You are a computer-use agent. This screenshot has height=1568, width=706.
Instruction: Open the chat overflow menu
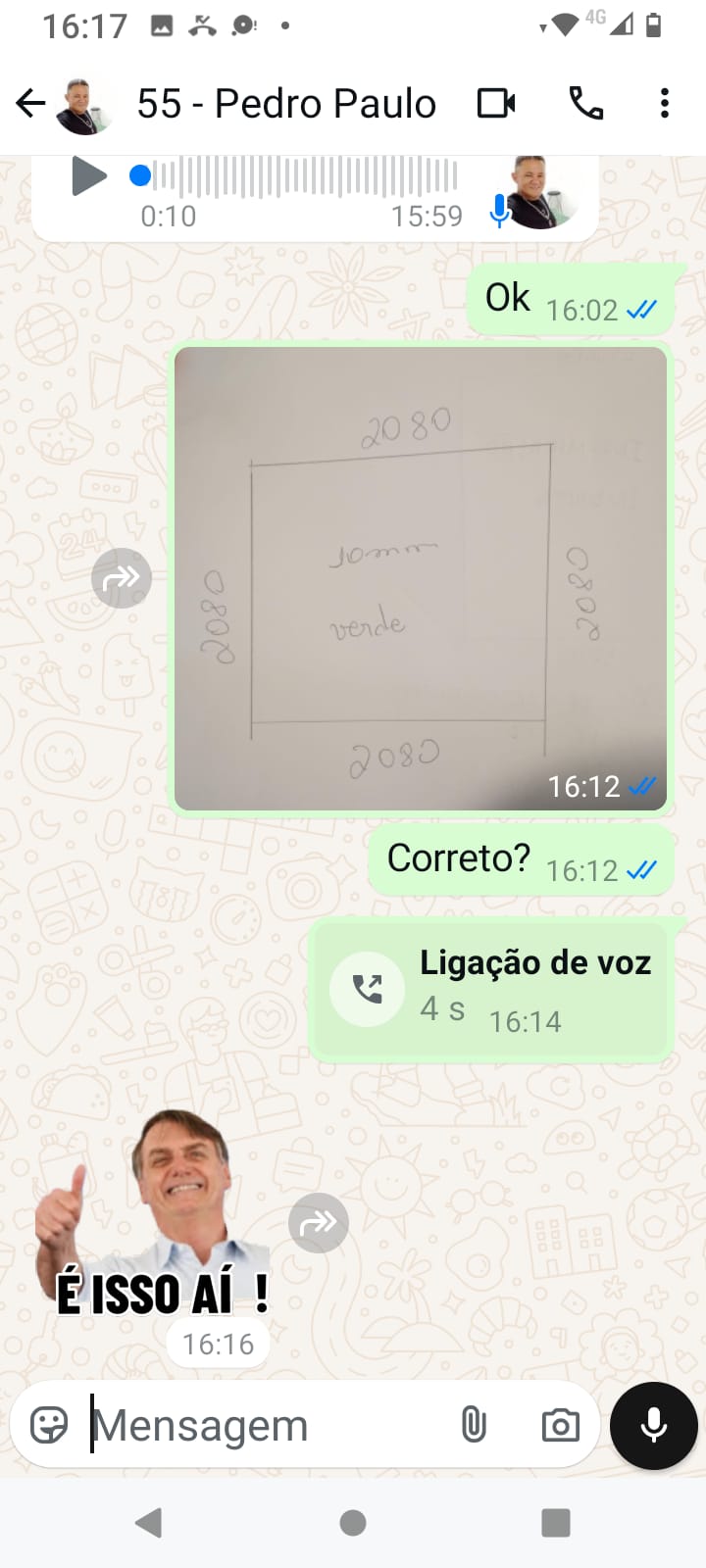pos(665,103)
